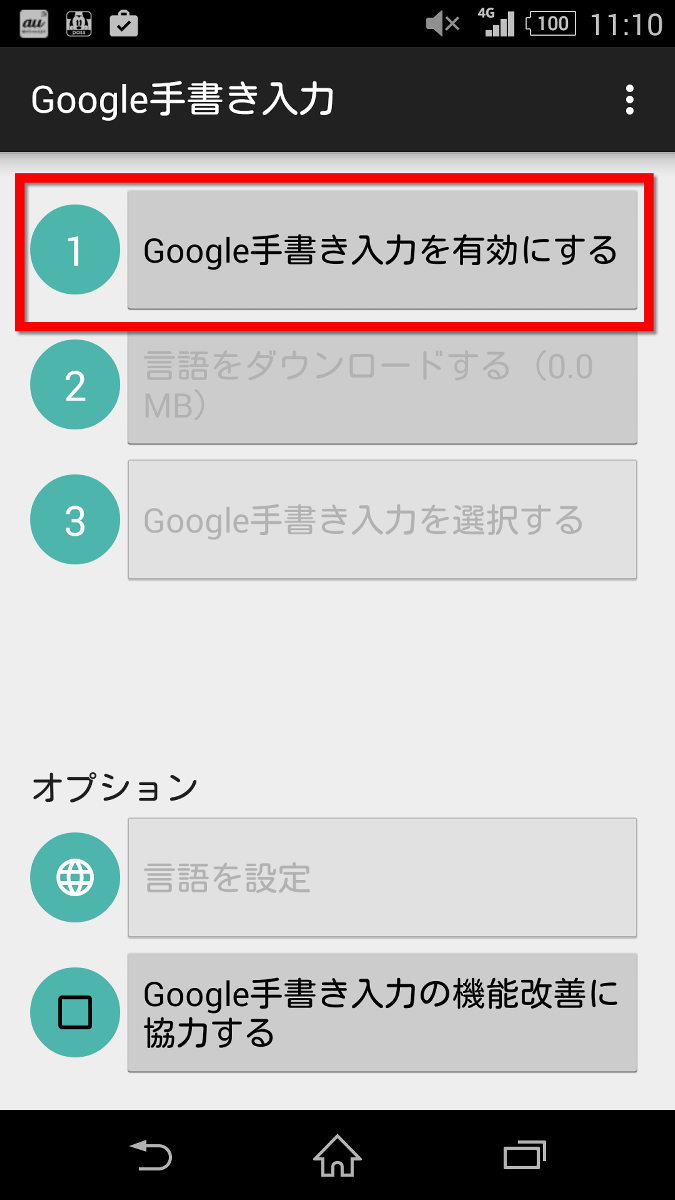Tap Google手書き入力を有効にする button
The image size is (675, 1200).
point(382,250)
